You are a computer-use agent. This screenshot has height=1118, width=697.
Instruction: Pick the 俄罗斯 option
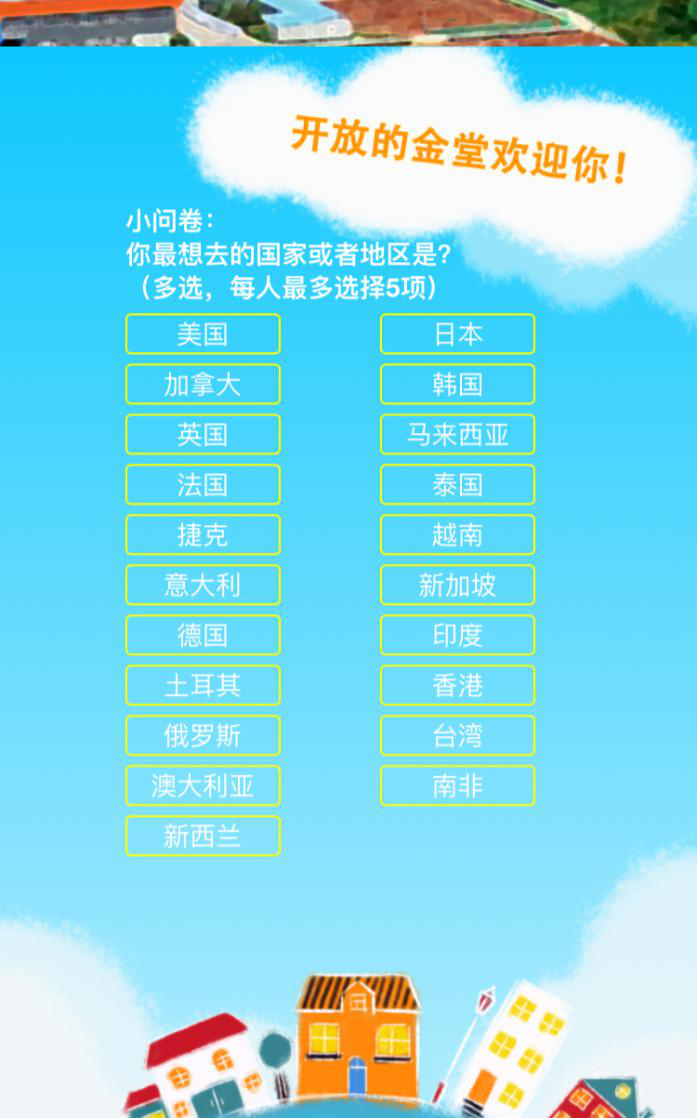203,736
